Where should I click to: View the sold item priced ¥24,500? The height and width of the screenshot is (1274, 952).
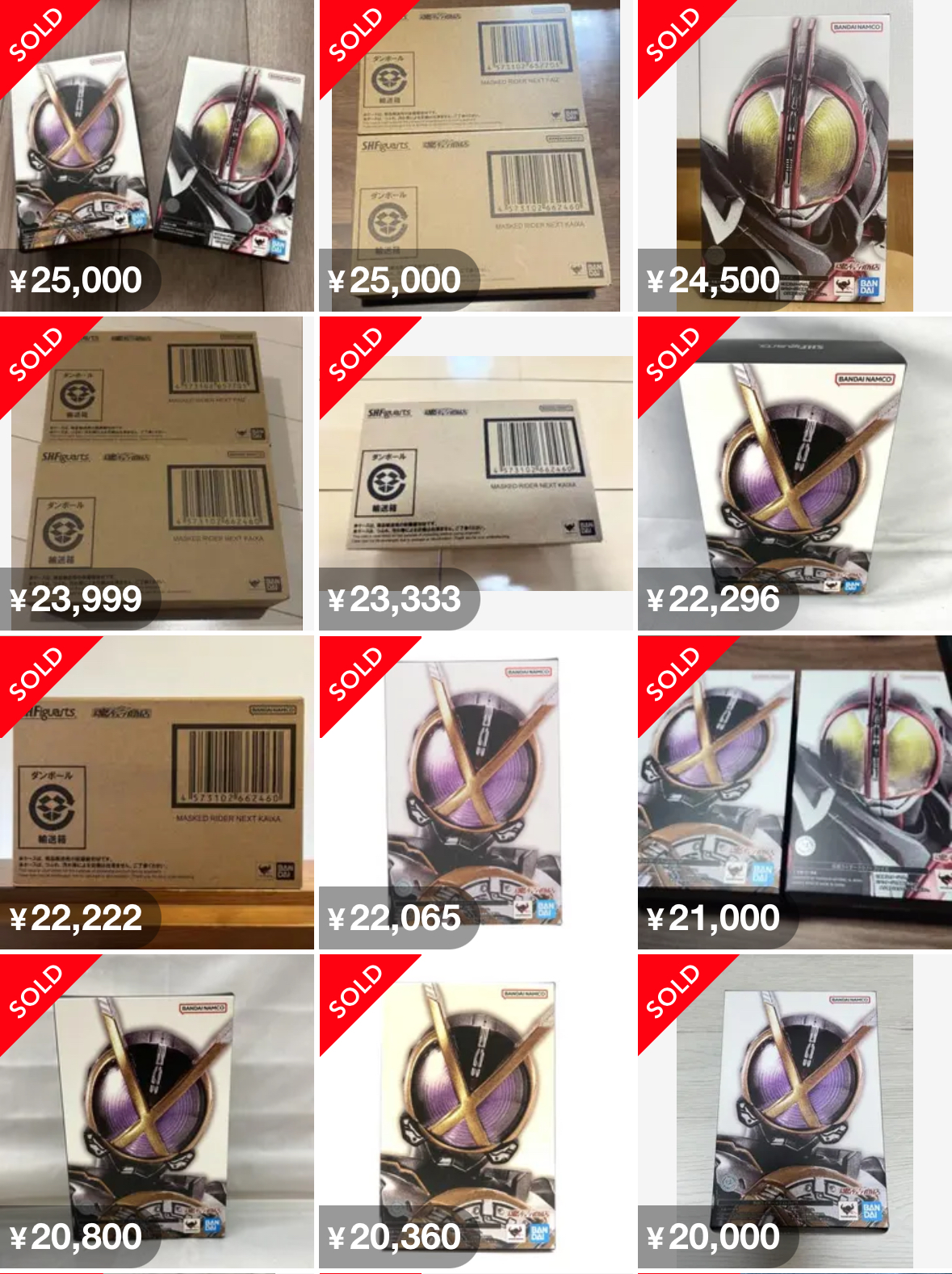pos(794,155)
